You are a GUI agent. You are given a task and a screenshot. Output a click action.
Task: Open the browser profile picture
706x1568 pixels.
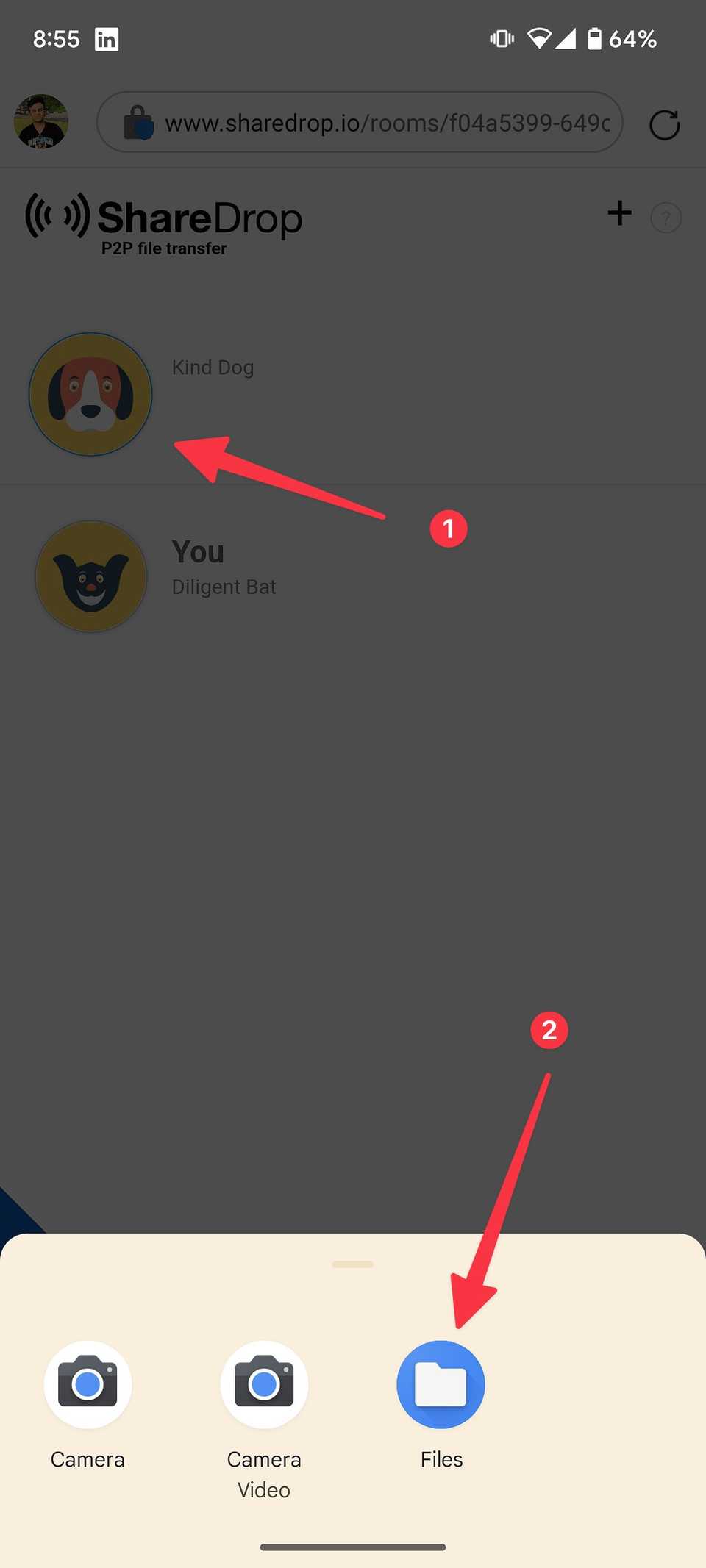[x=41, y=122]
